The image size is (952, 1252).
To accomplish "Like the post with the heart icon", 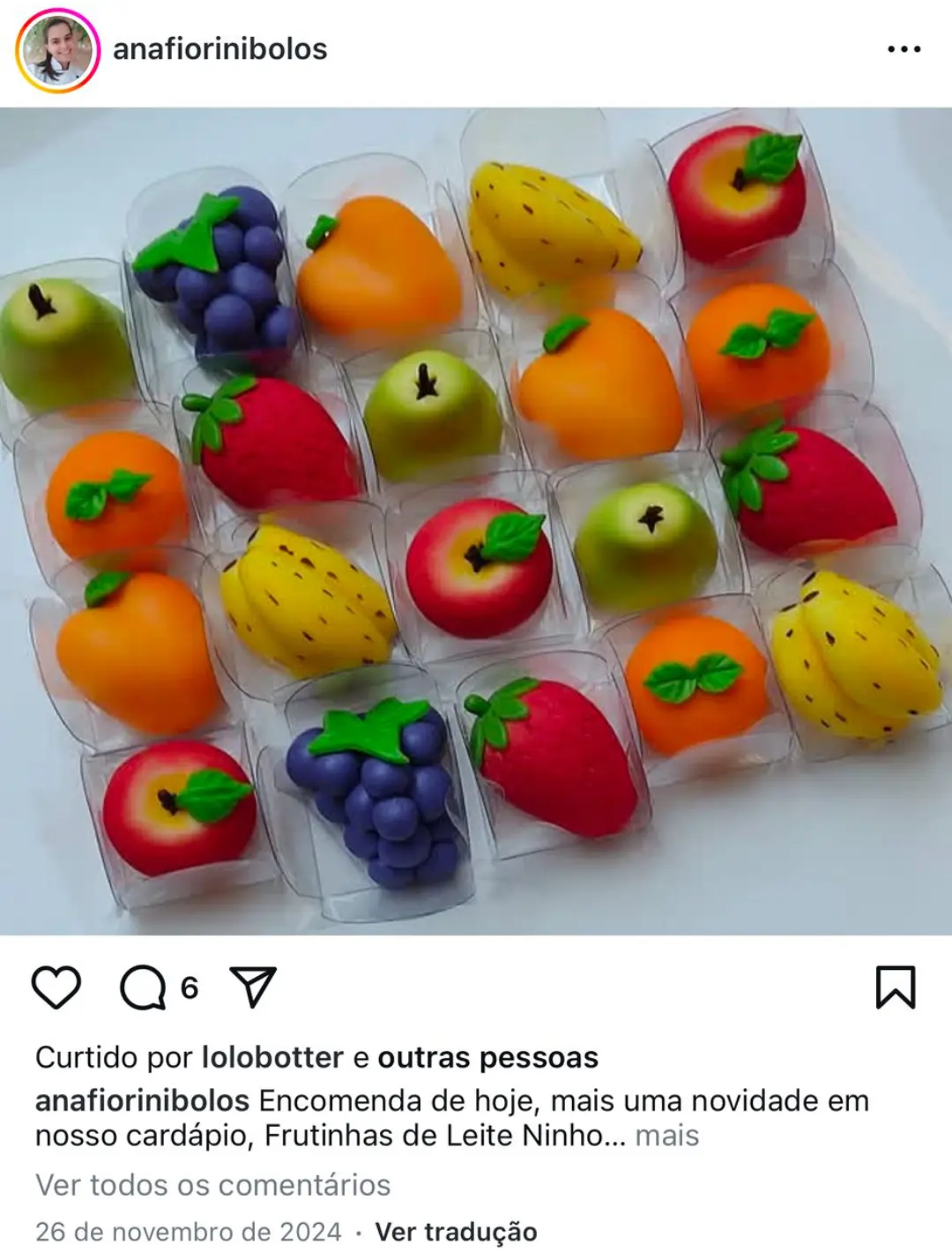I will 56,987.
